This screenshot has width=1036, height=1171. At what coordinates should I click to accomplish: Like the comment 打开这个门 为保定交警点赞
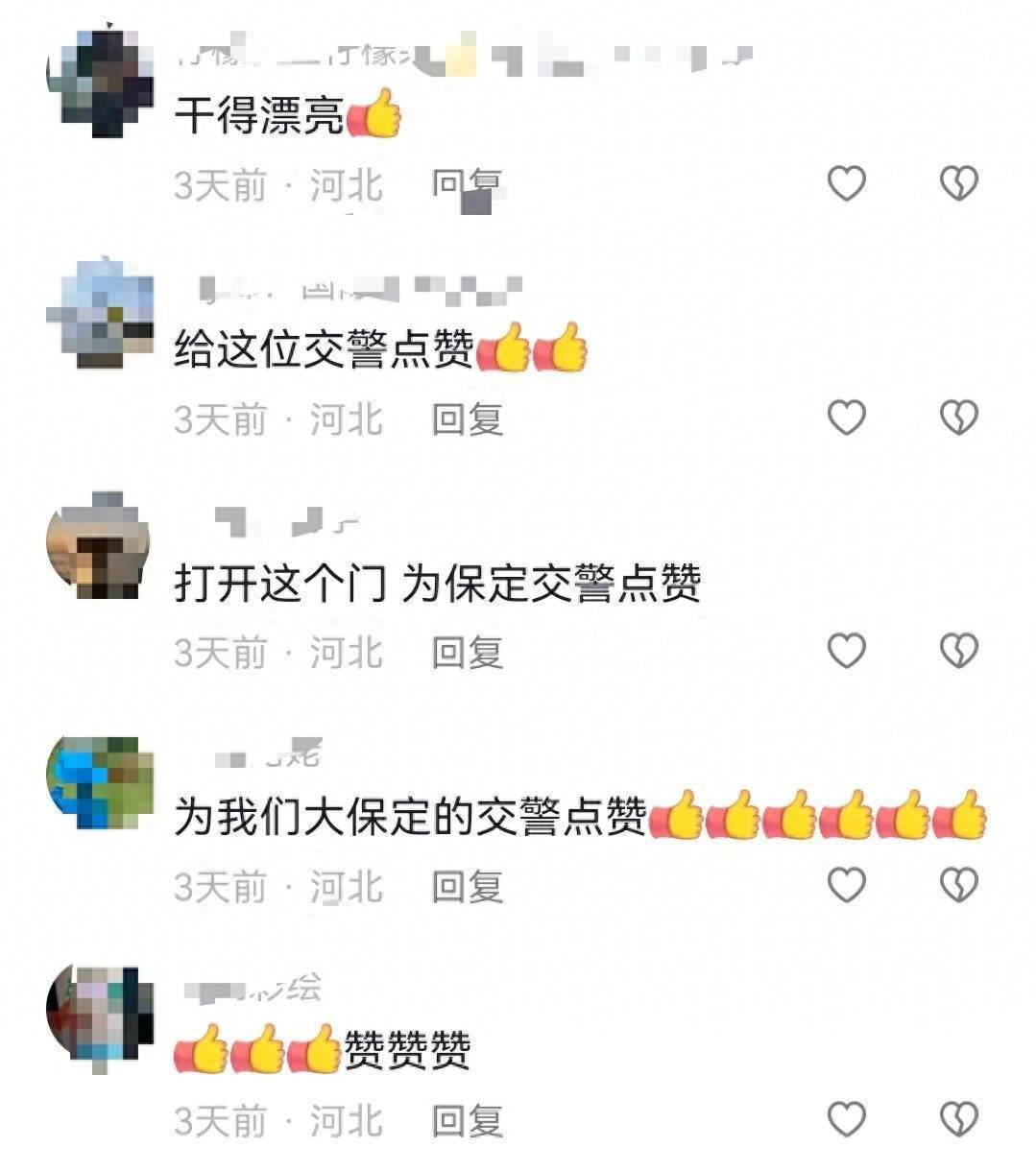pos(846,651)
